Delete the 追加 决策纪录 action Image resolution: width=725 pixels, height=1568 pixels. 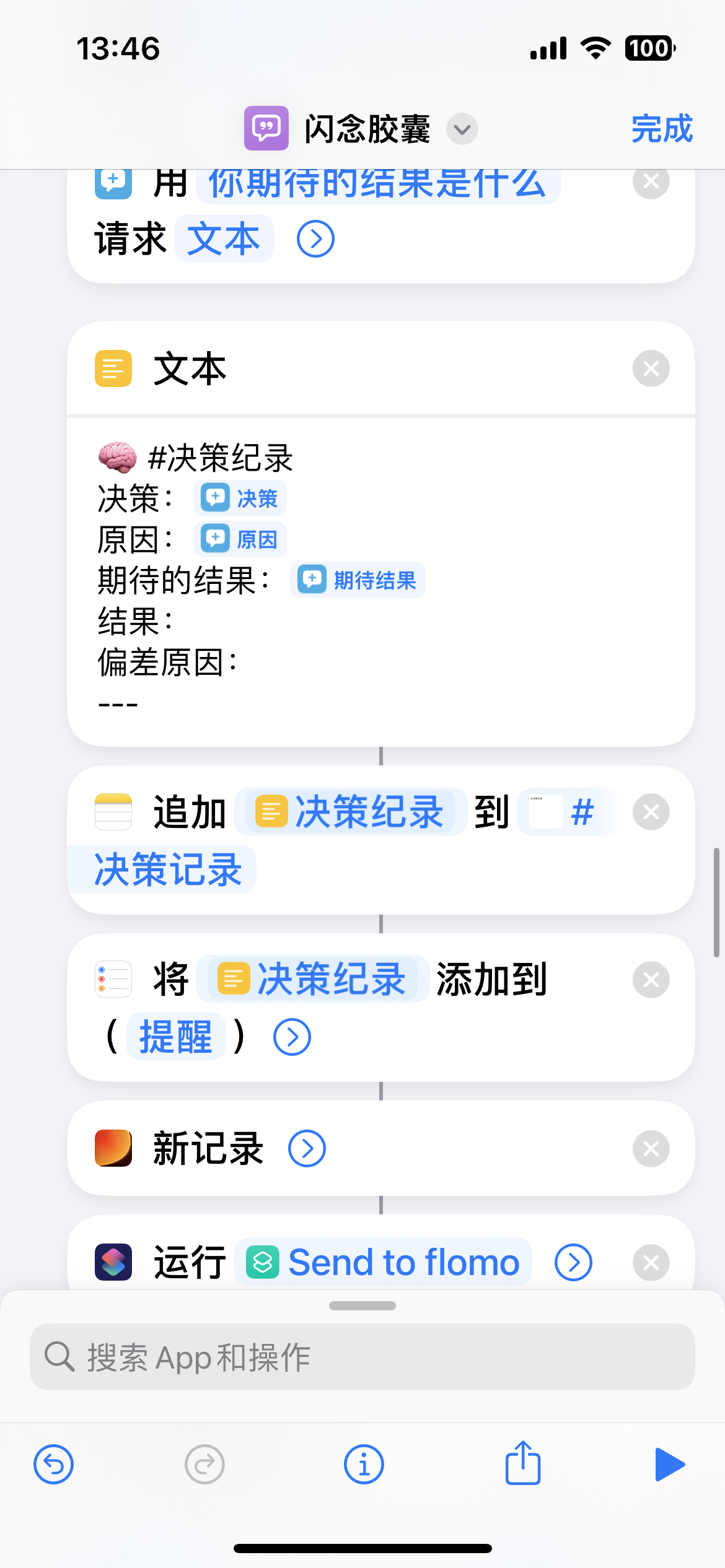(651, 812)
